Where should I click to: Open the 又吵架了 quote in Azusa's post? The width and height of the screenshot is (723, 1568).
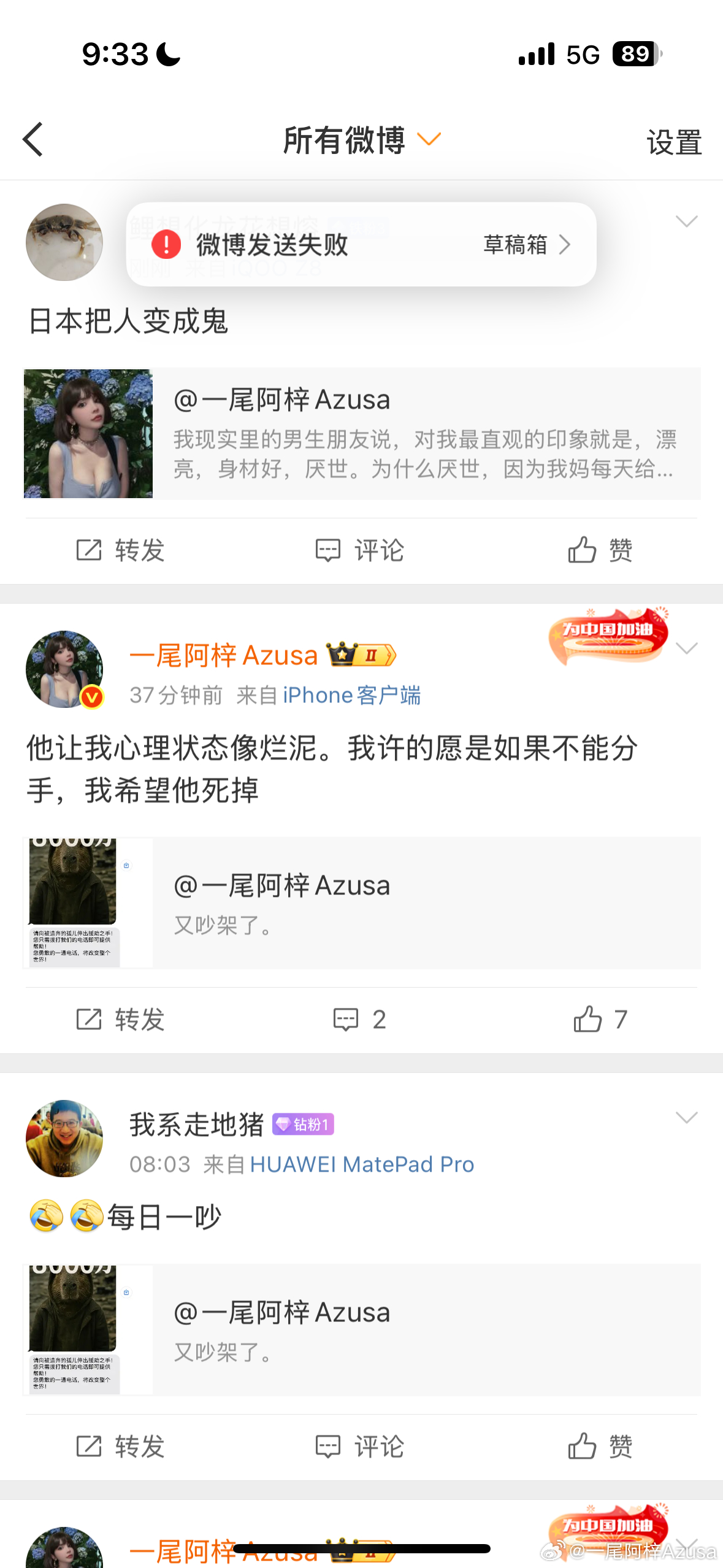pos(362,903)
